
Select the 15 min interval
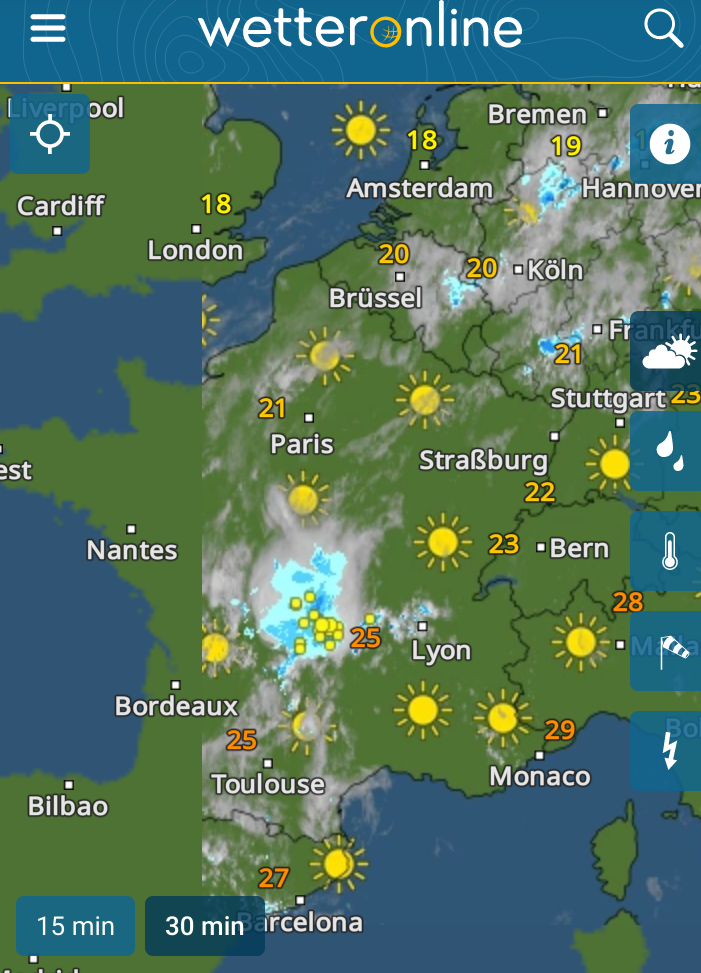(x=76, y=926)
